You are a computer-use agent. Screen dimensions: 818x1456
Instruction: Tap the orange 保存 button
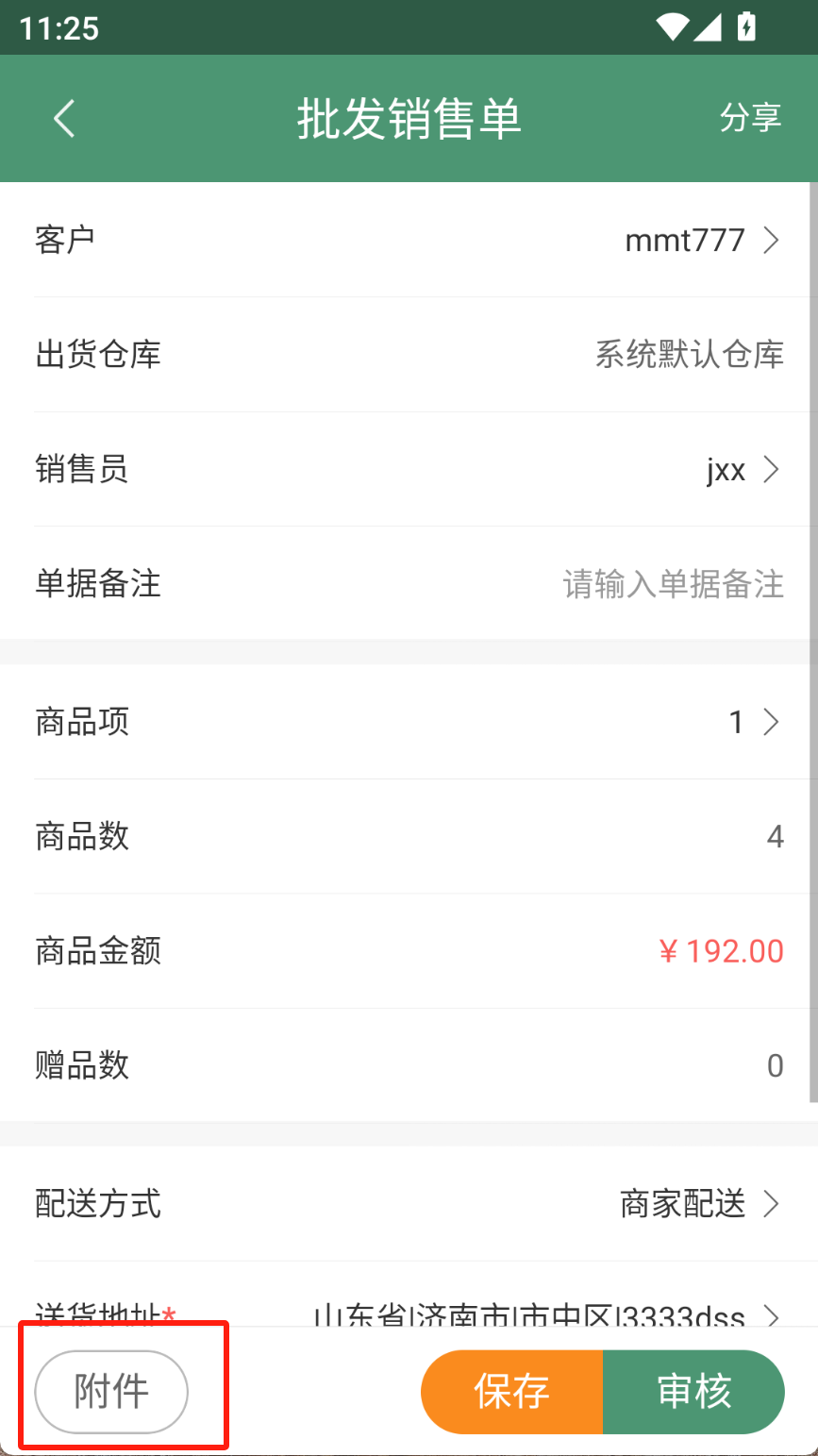pos(511,1392)
